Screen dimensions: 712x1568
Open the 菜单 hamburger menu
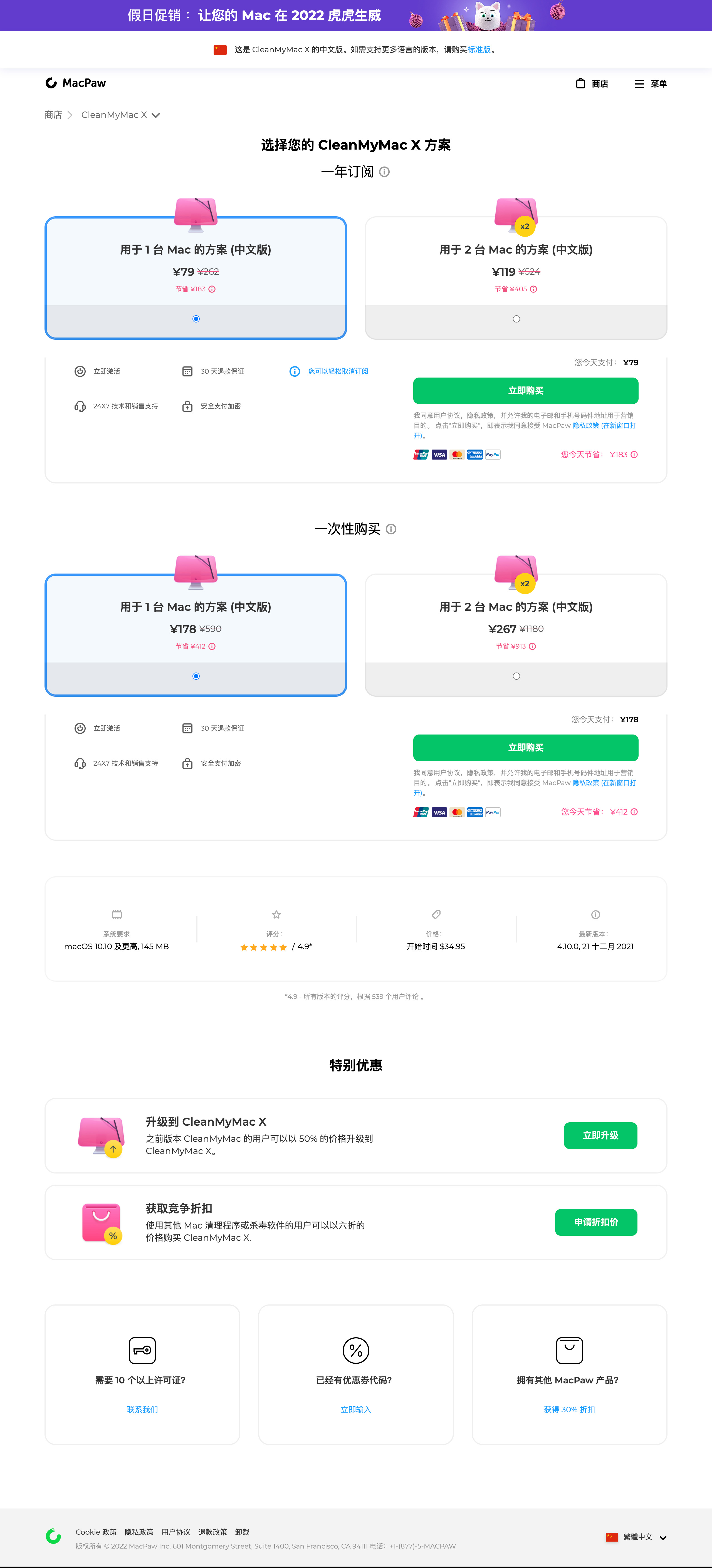[x=651, y=83]
